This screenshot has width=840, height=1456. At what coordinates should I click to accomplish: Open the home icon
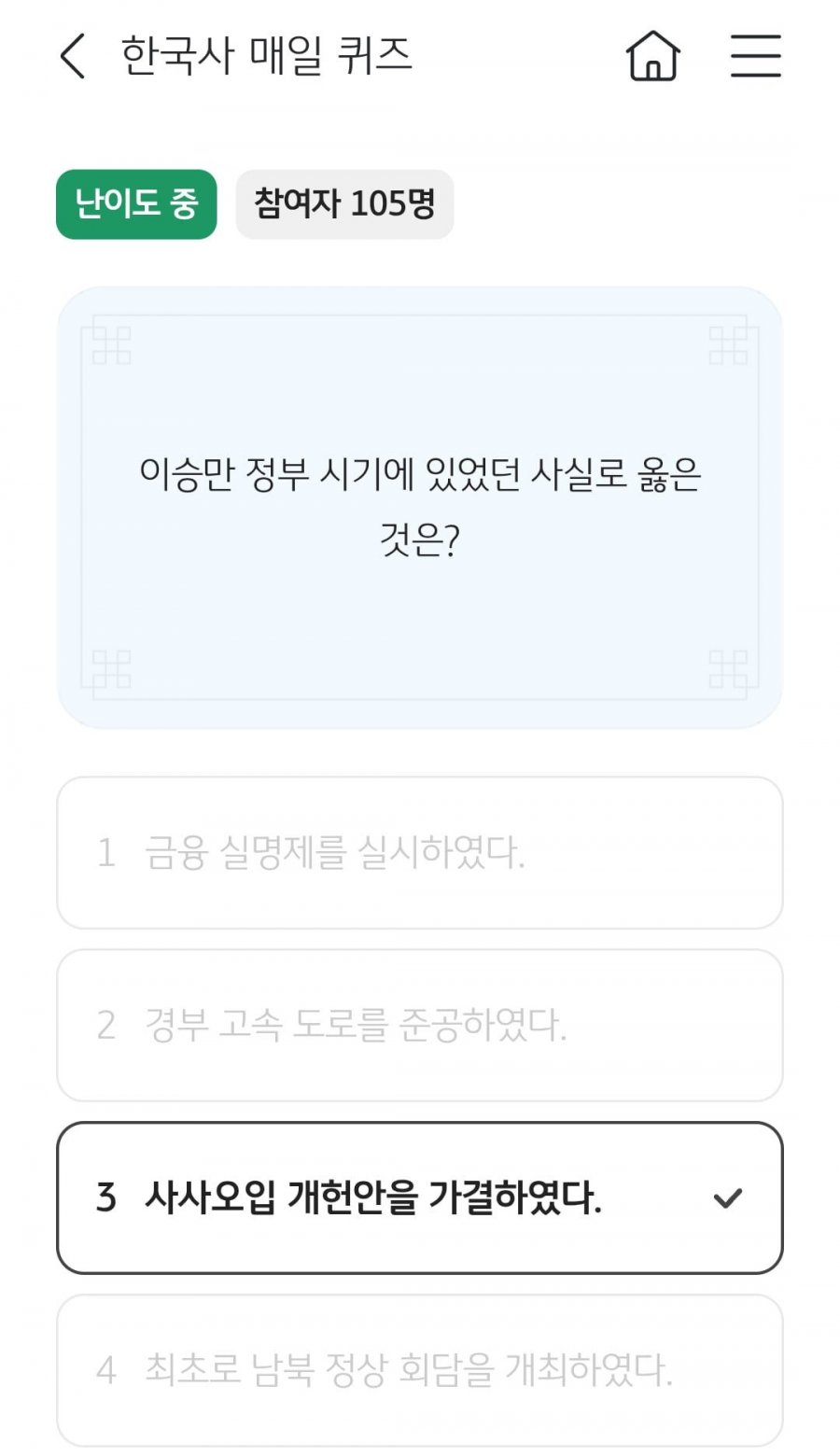[x=652, y=56]
